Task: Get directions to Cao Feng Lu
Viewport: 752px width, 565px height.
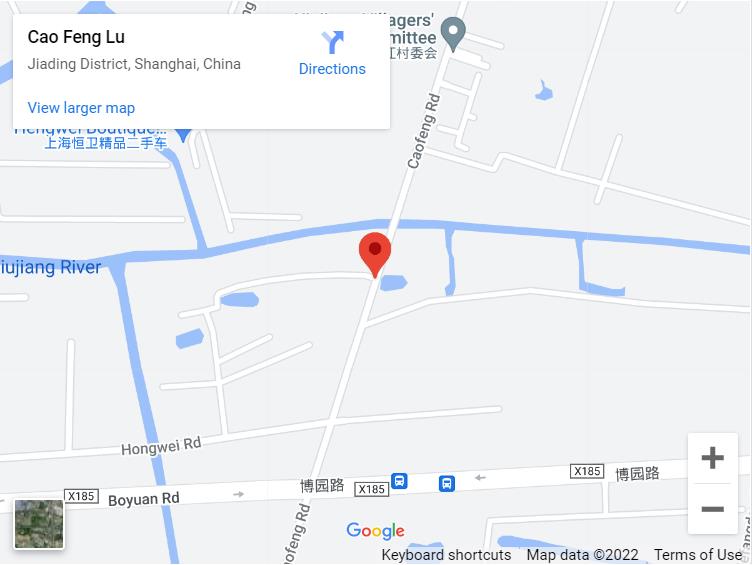Action: click(332, 53)
